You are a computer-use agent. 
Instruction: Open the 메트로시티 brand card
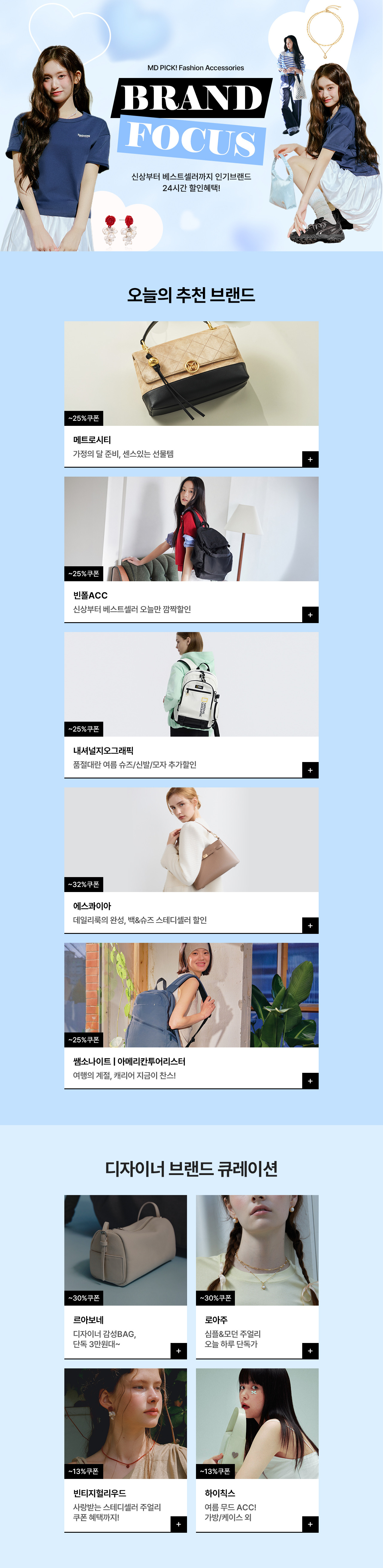[x=191, y=374]
